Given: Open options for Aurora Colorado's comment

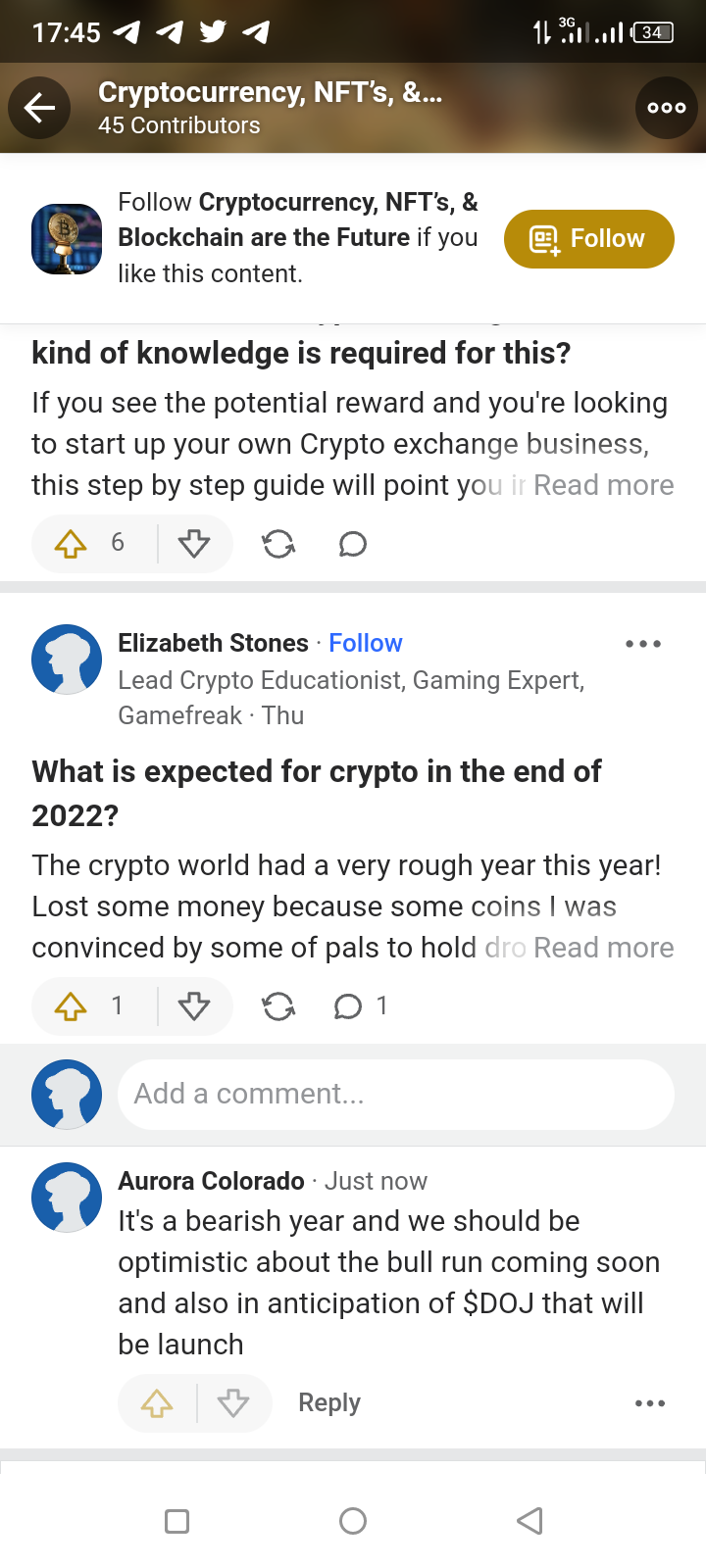Looking at the screenshot, I should 650,1403.
